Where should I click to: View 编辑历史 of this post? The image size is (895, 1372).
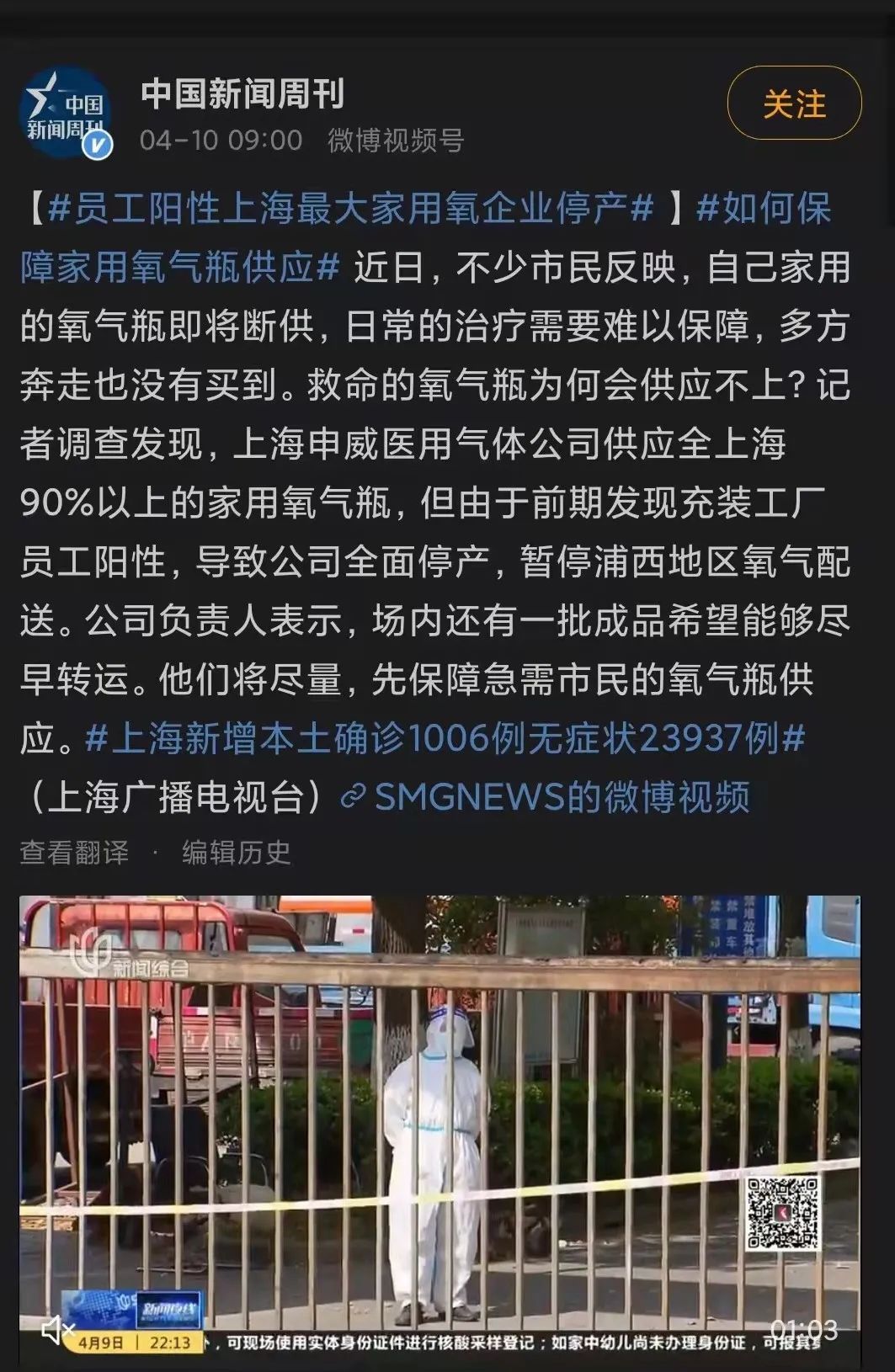point(237,853)
